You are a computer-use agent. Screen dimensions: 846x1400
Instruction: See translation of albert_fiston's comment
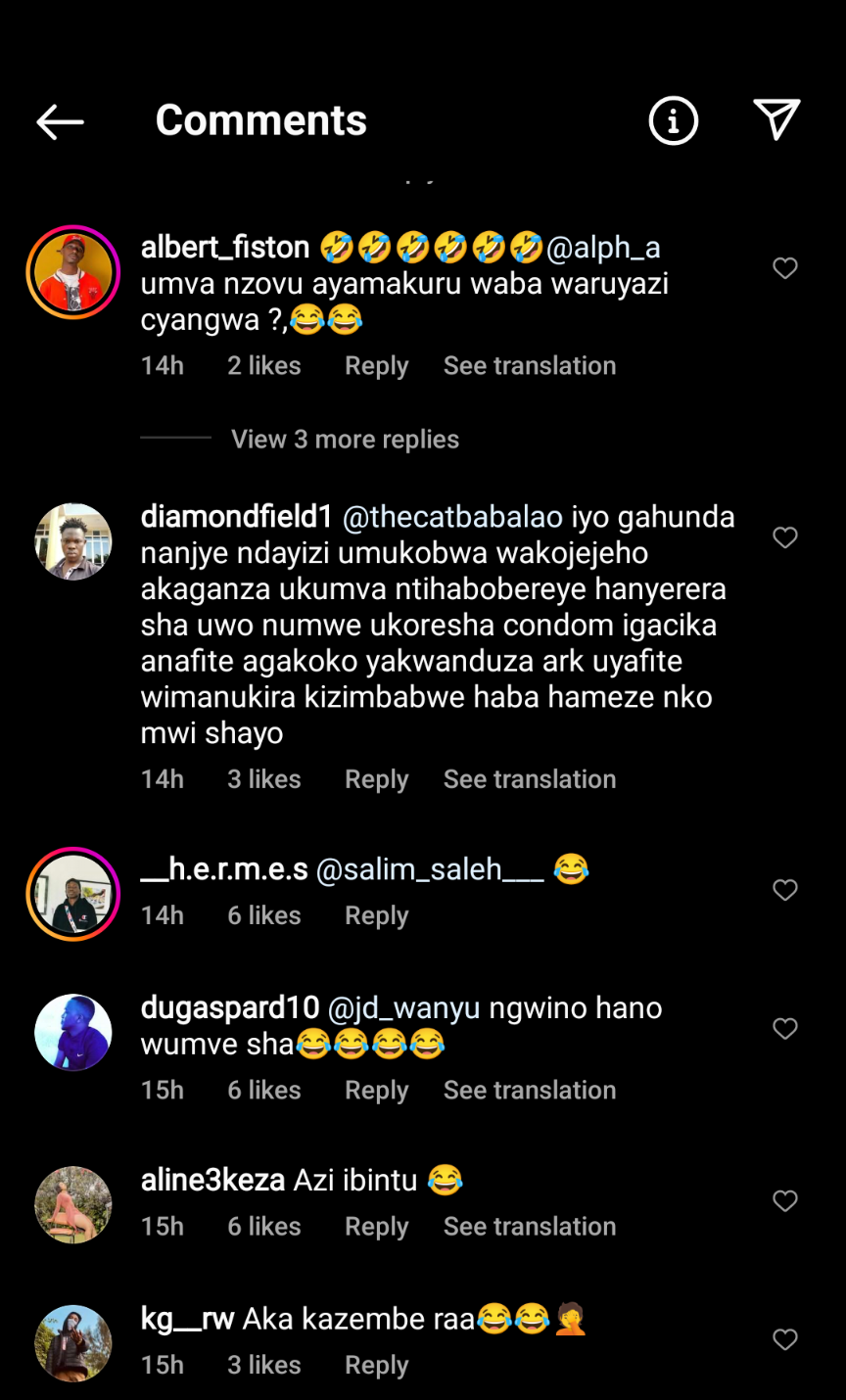coord(529,366)
